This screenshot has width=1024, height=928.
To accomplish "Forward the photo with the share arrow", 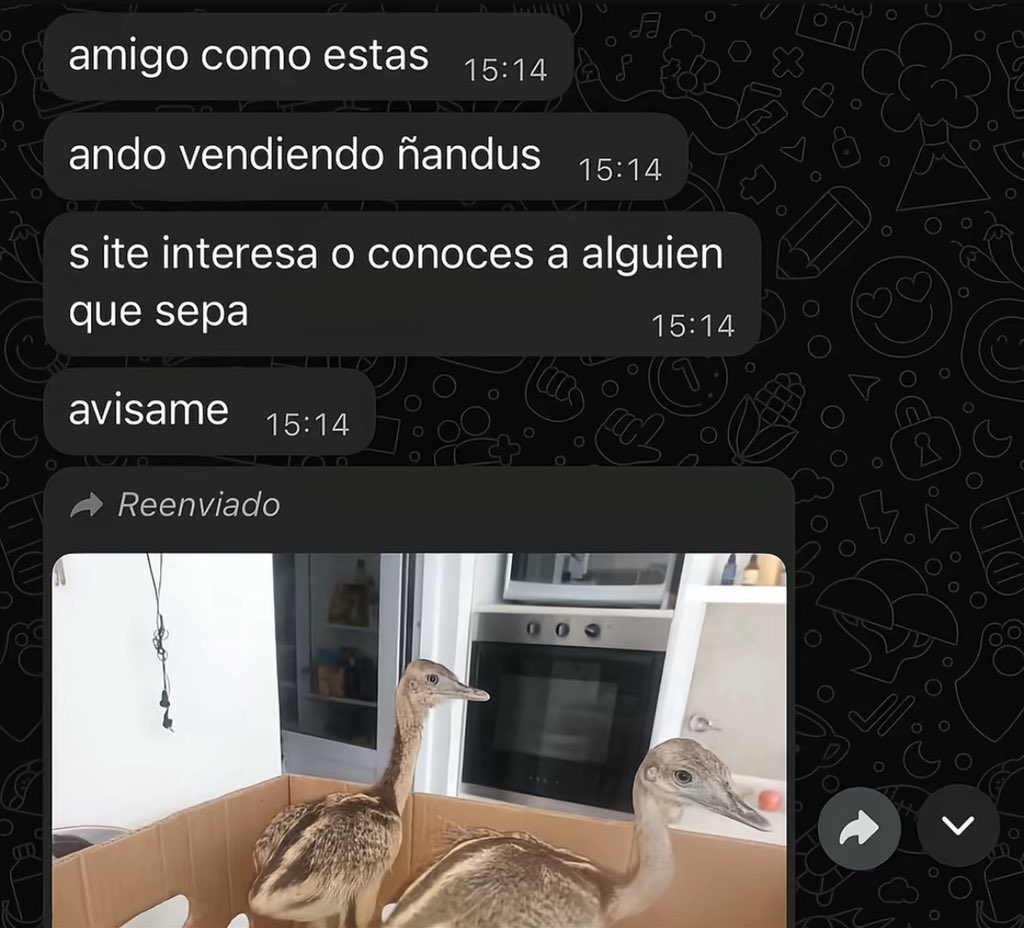I will [858, 826].
